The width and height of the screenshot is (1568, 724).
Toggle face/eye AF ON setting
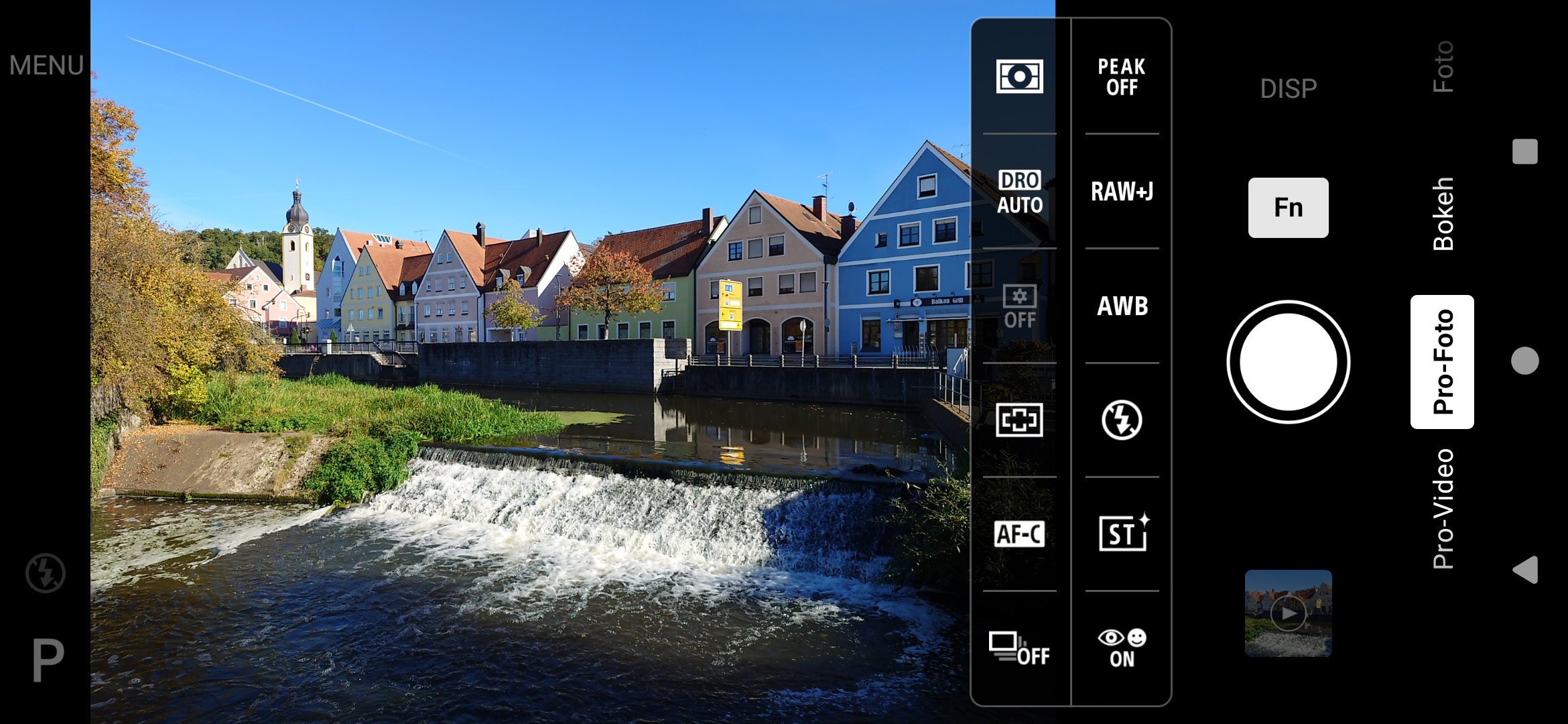[1121, 648]
